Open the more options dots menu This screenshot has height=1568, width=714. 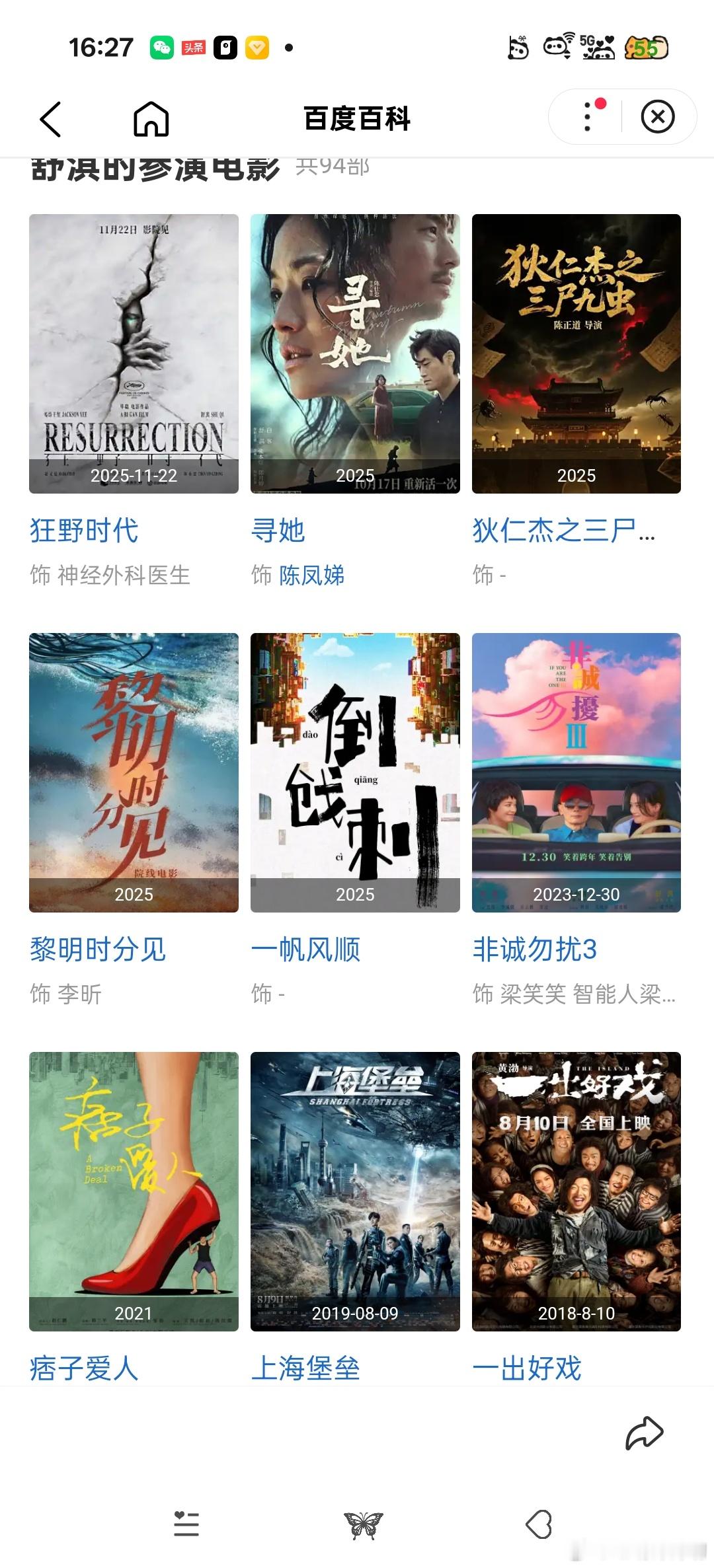(588, 117)
